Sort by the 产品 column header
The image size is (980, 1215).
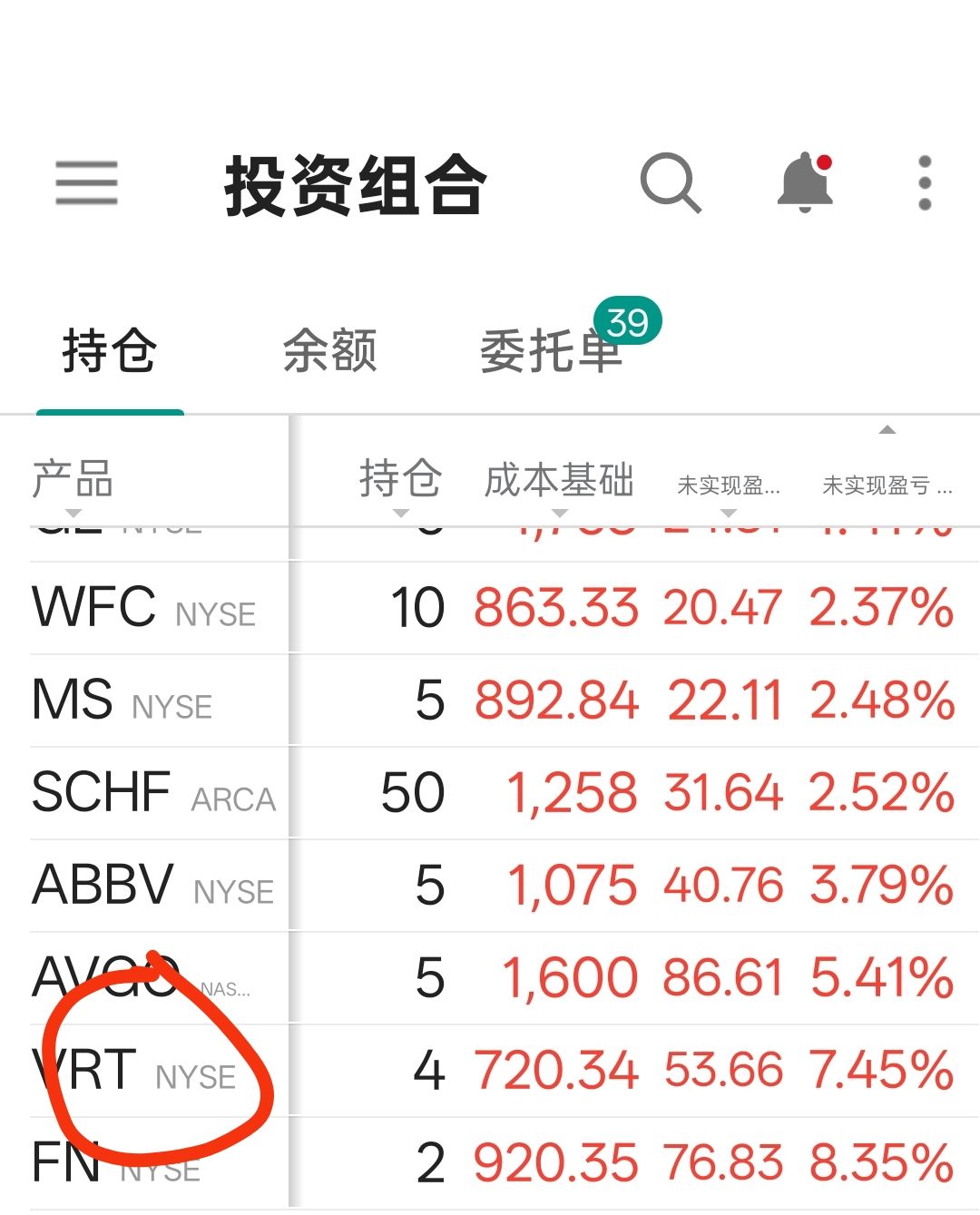coord(73,481)
